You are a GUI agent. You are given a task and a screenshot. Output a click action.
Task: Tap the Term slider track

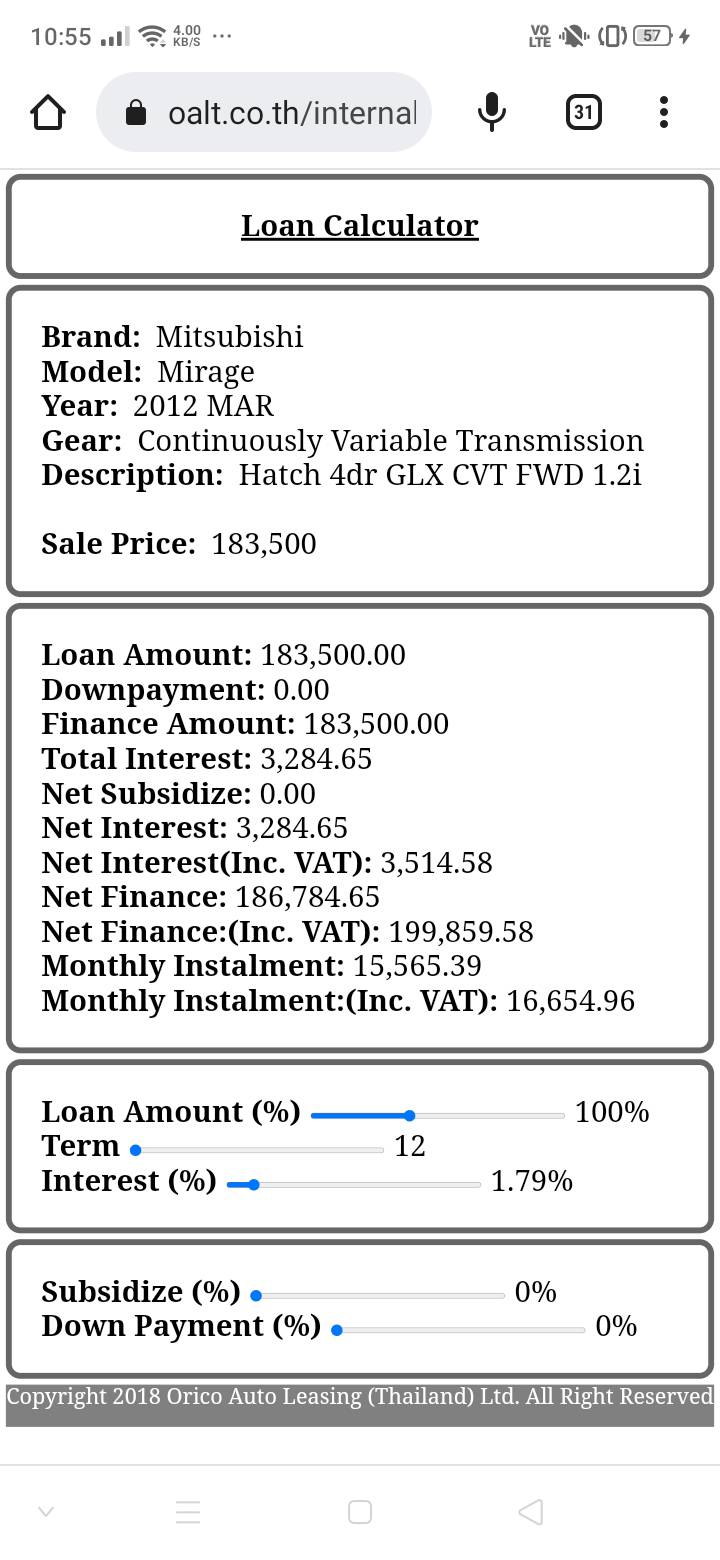(257, 1150)
